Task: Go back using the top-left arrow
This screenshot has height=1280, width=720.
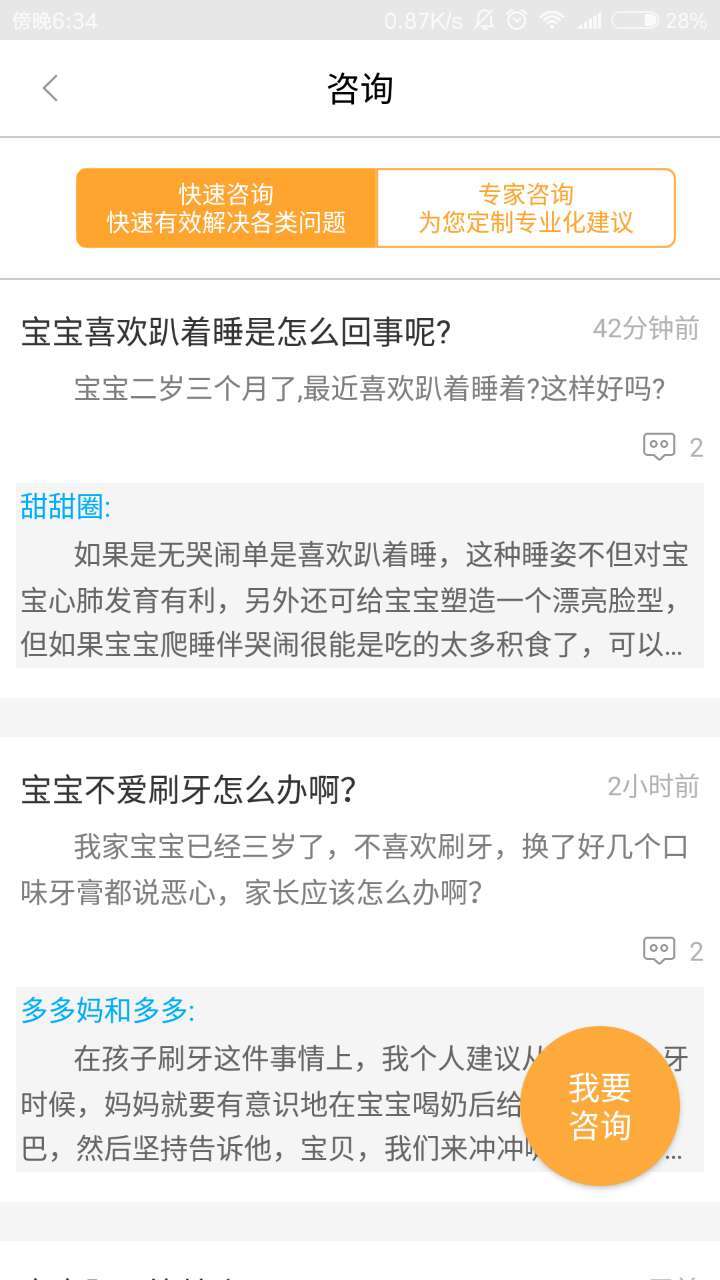Action: [50, 89]
